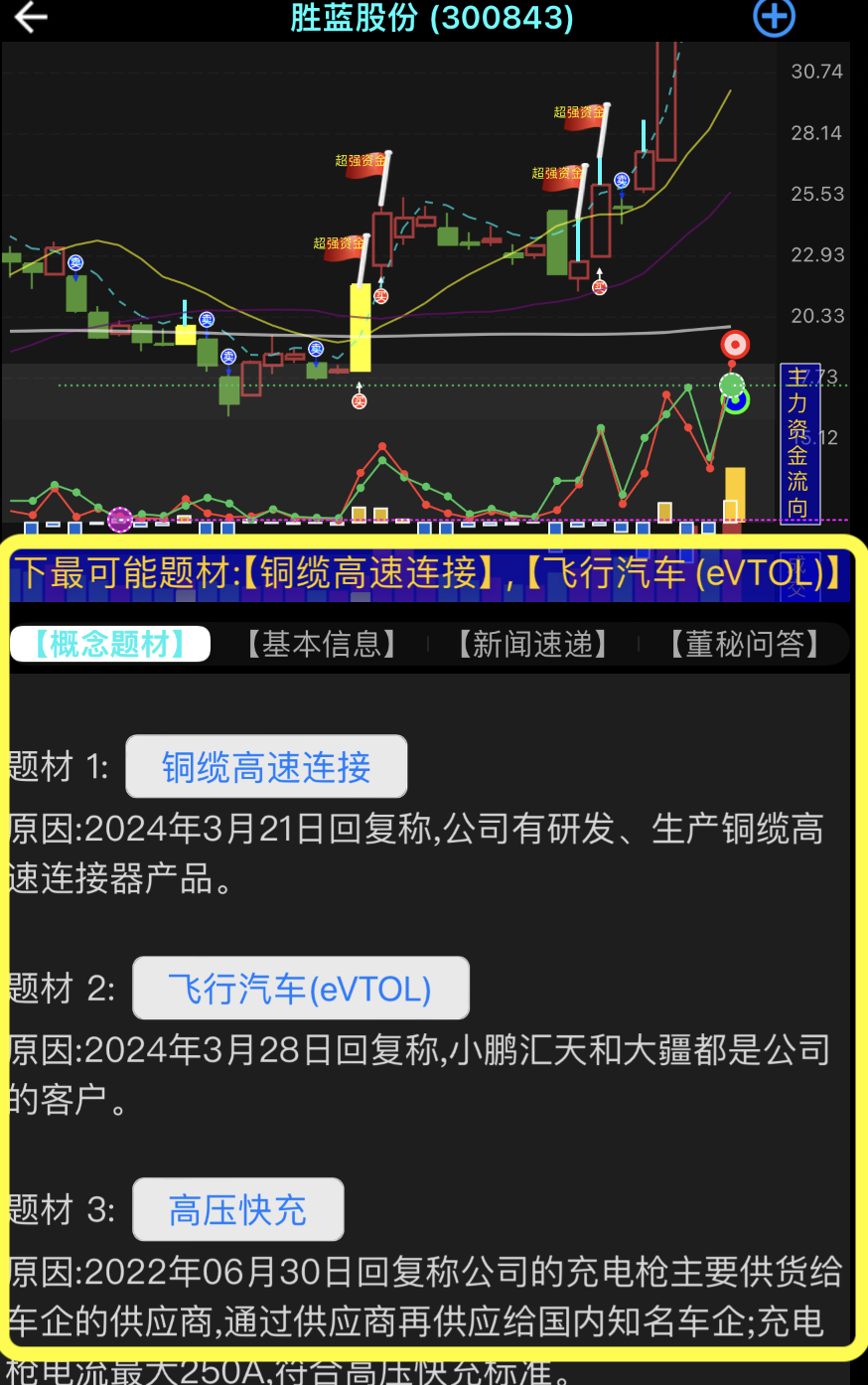
Task: Open the 铜缆高速连接 concept chip
Action: [x=266, y=767]
